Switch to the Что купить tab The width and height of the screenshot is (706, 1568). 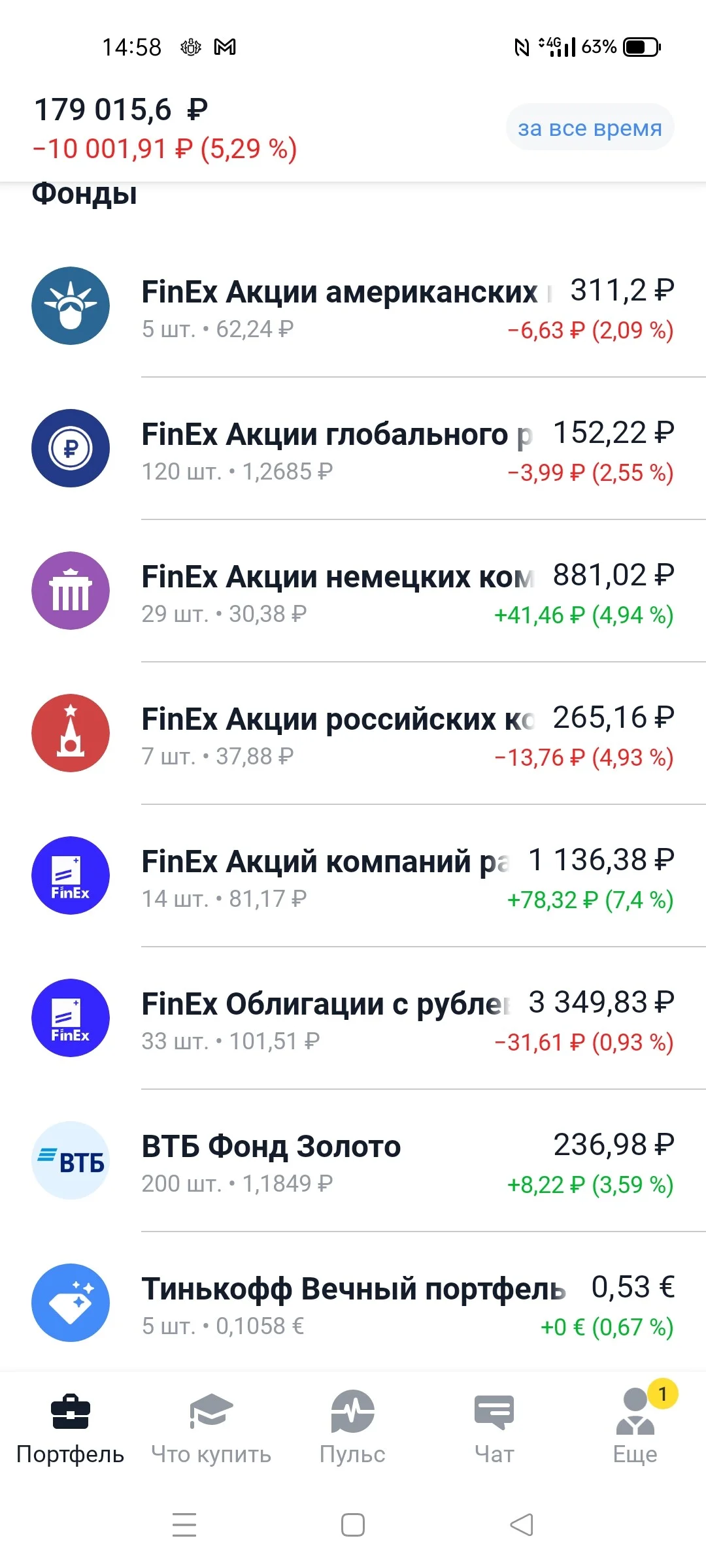[211, 1430]
